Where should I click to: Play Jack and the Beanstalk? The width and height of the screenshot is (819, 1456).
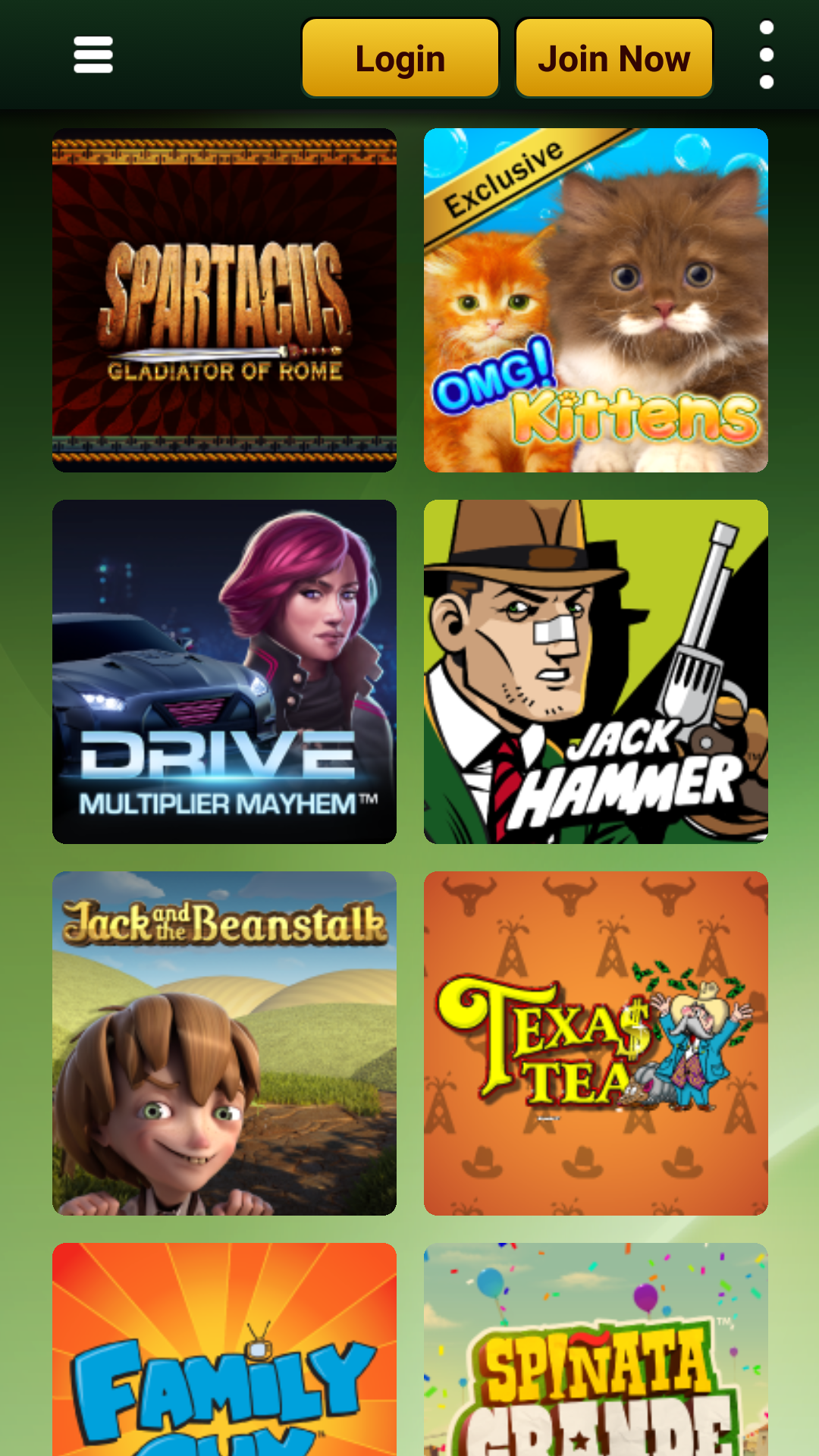[x=224, y=1043]
